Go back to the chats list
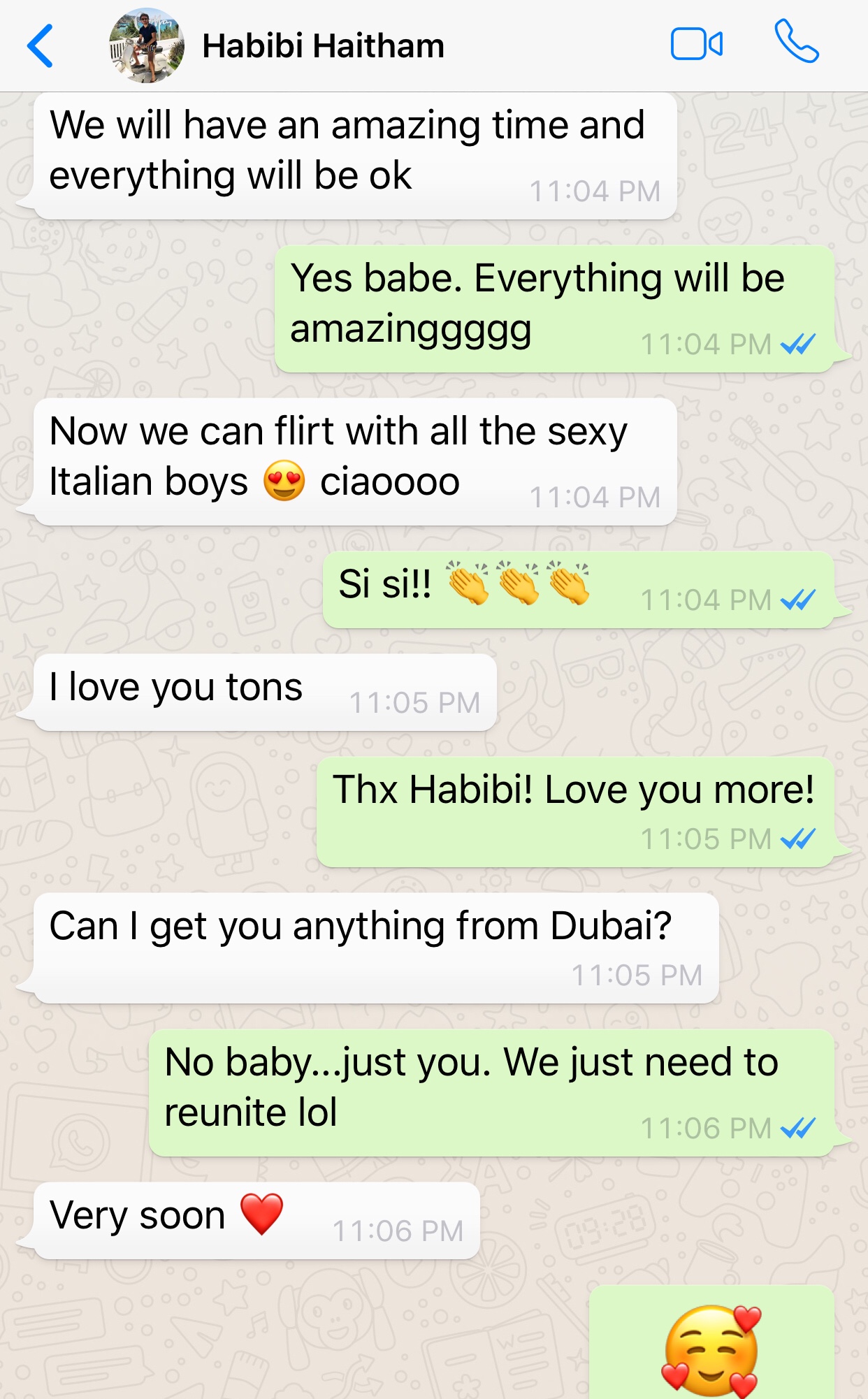868x1399 pixels. click(x=41, y=46)
